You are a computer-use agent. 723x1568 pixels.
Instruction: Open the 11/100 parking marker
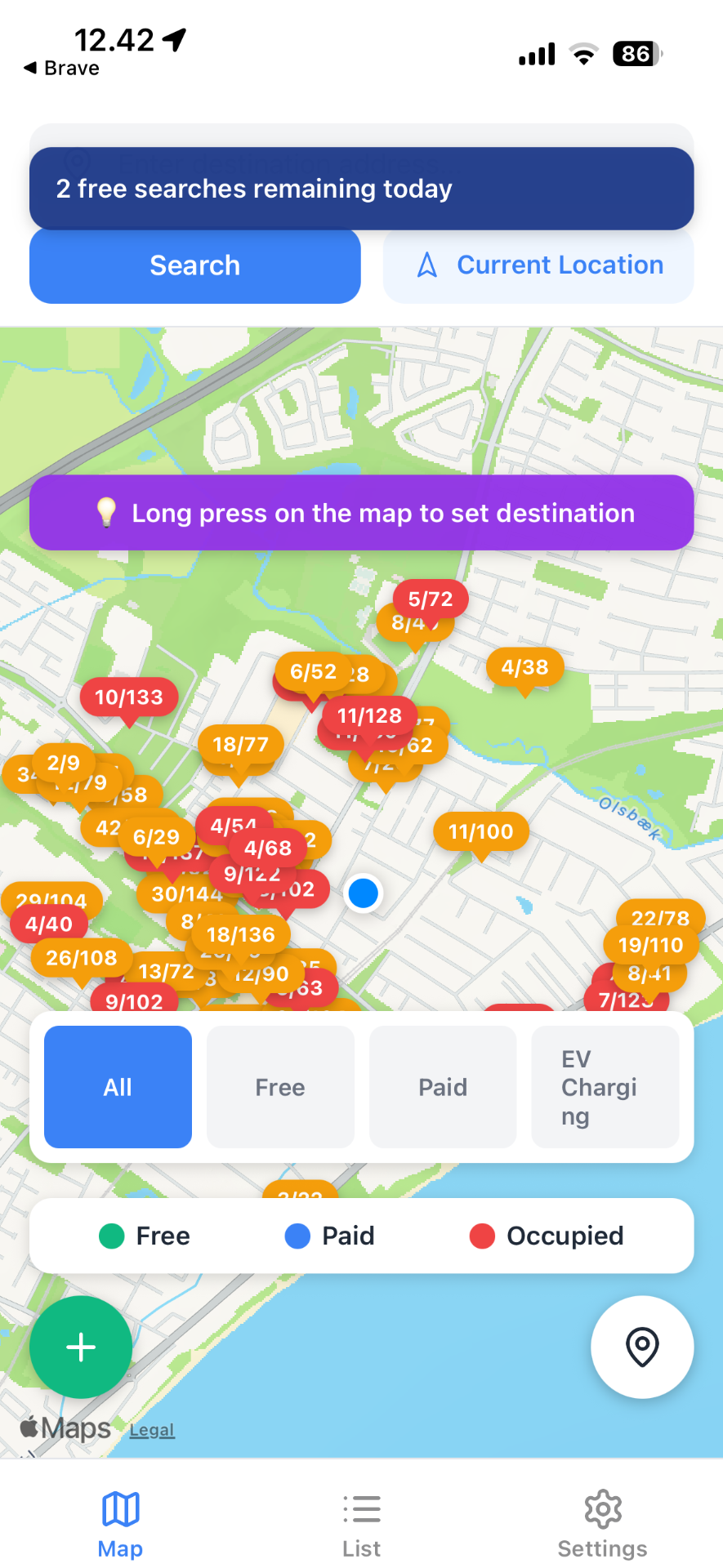coord(480,832)
